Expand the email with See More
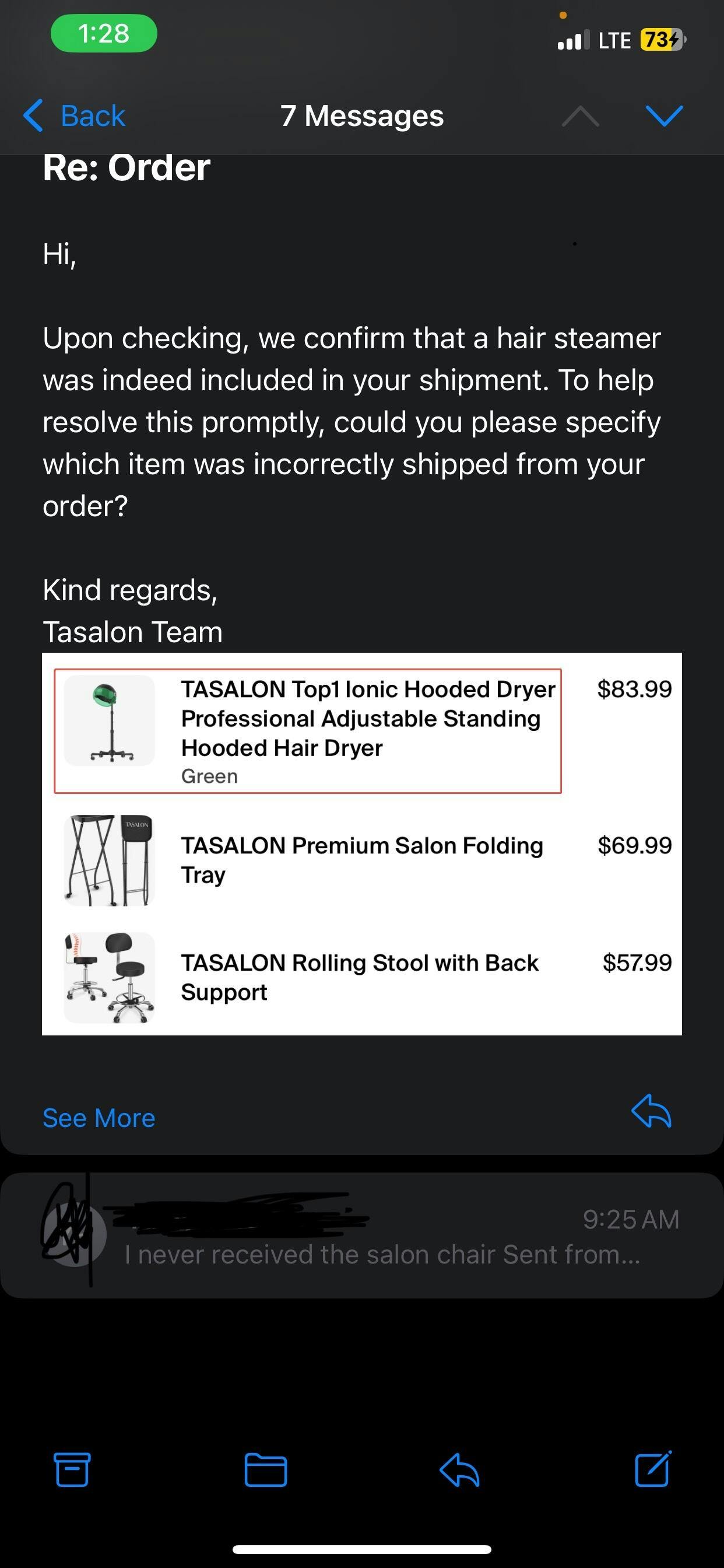This screenshot has height=1568, width=724. [99, 1118]
